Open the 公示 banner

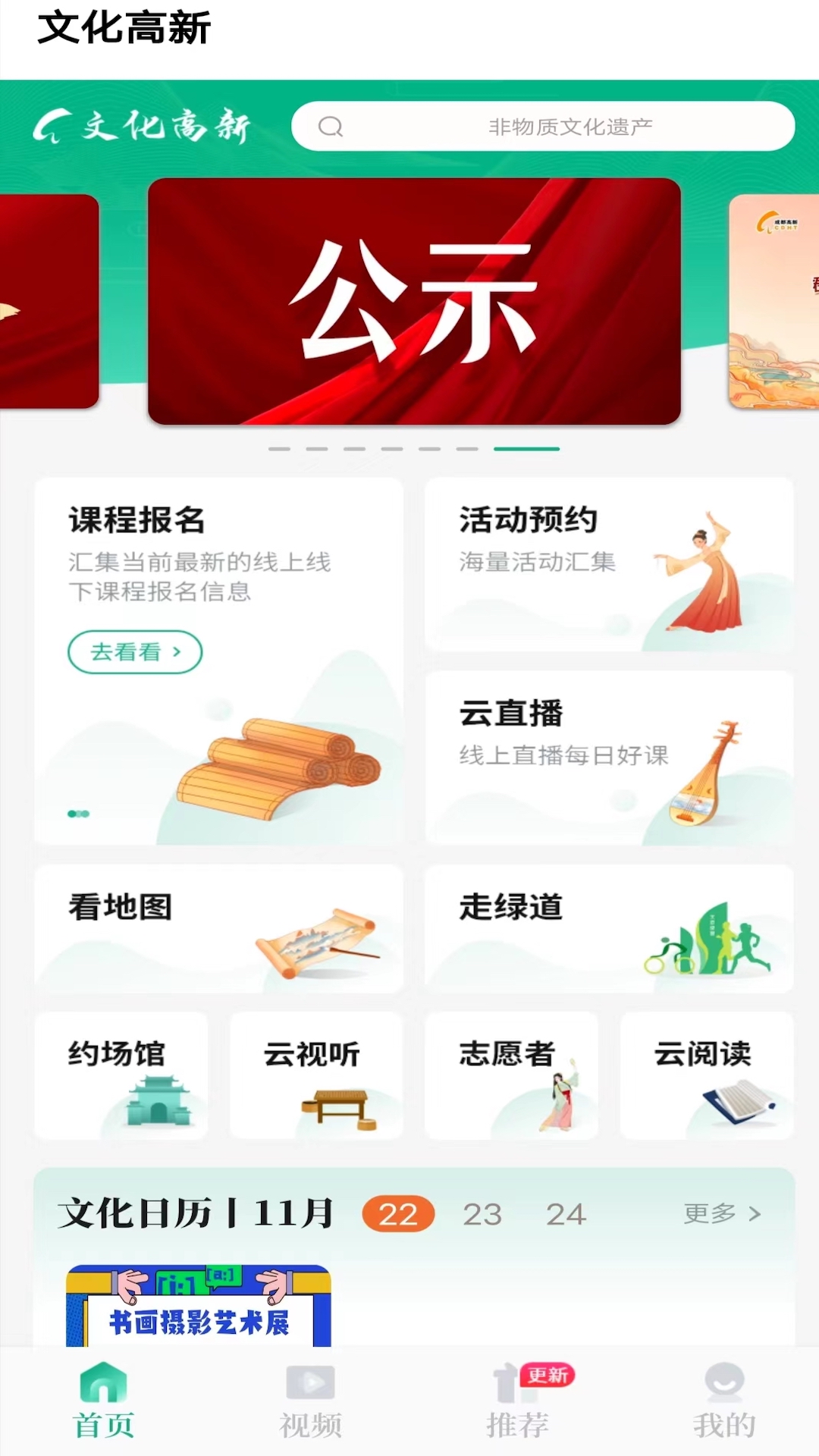coord(414,301)
